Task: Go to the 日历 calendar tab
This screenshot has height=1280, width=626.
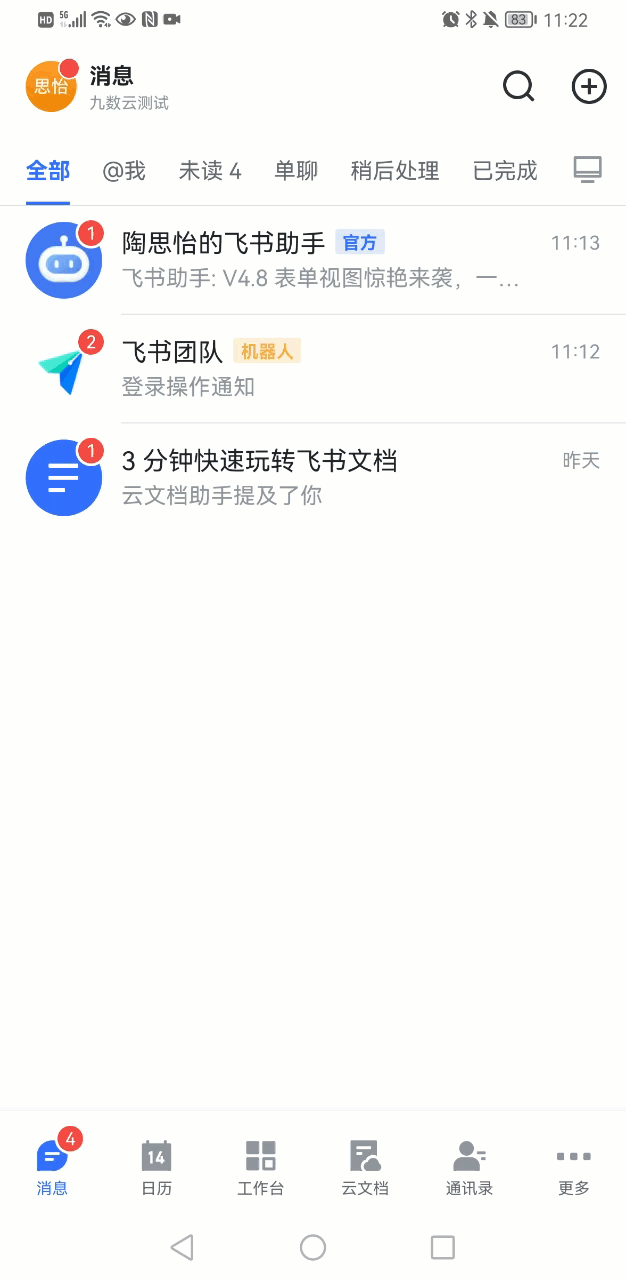Action: point(156,1168)
